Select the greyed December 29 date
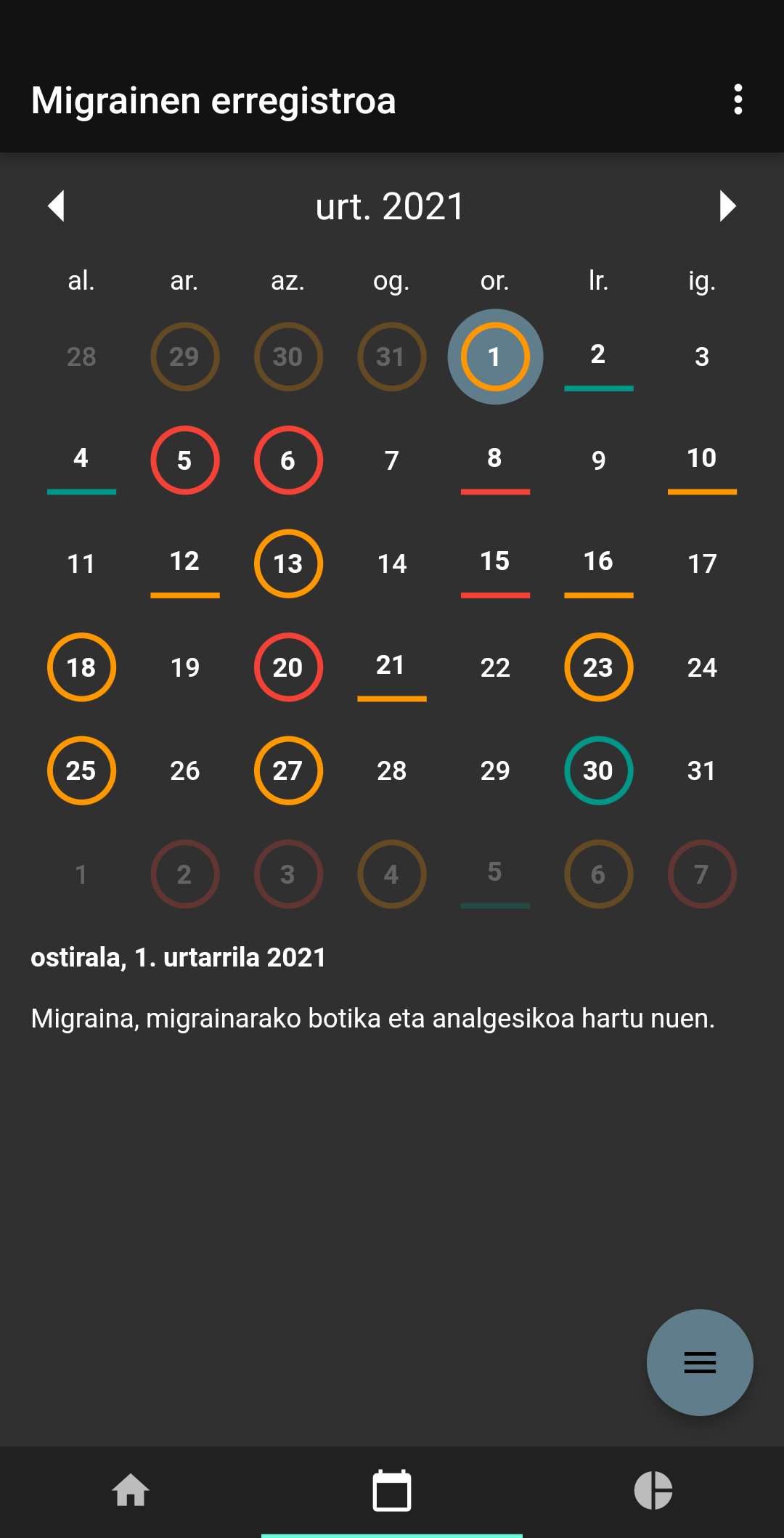The height and width of the screenshot is (1538, 784). 184,357
